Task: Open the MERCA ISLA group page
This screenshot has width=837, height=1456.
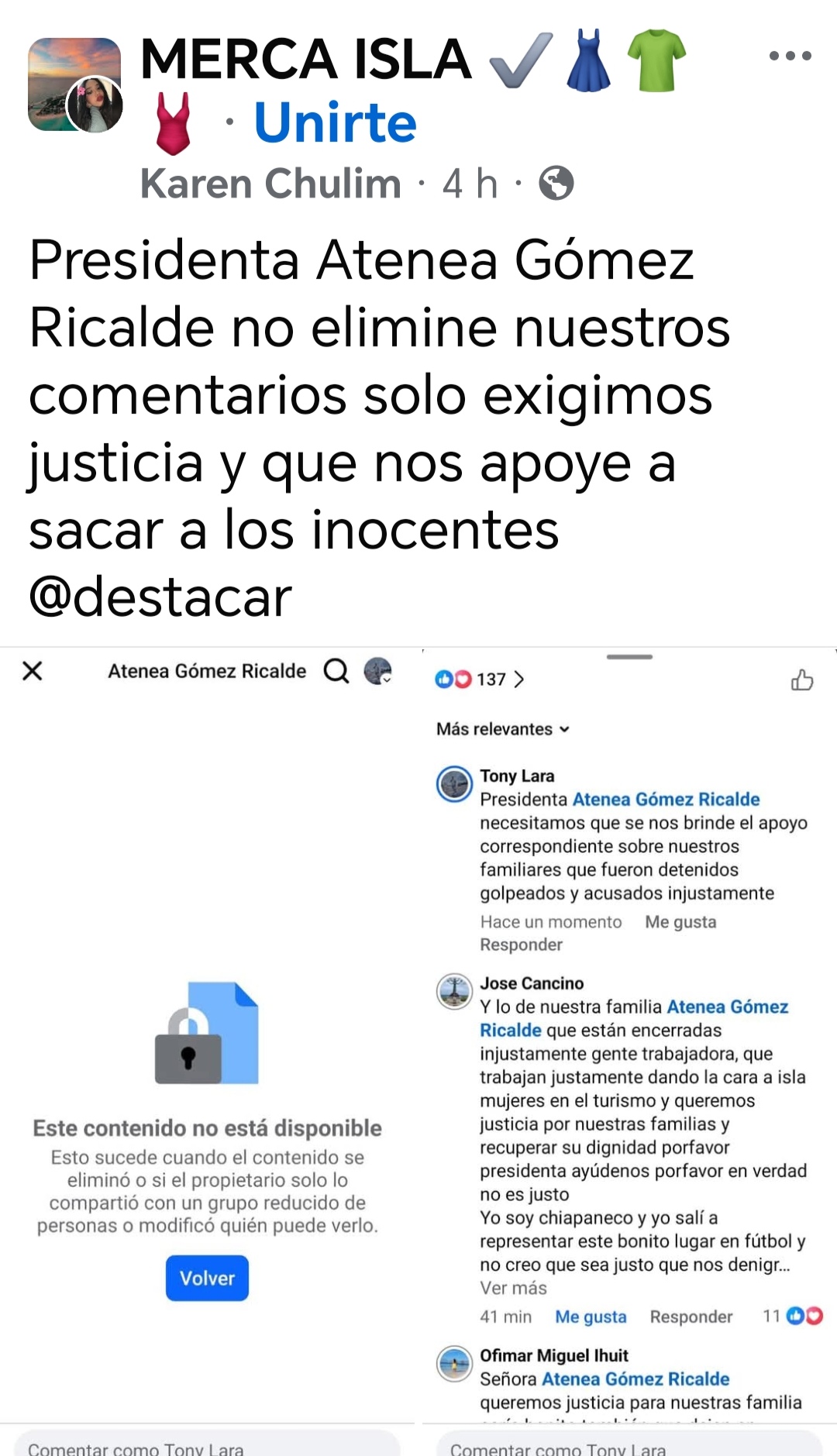Action: coord(305,60)
